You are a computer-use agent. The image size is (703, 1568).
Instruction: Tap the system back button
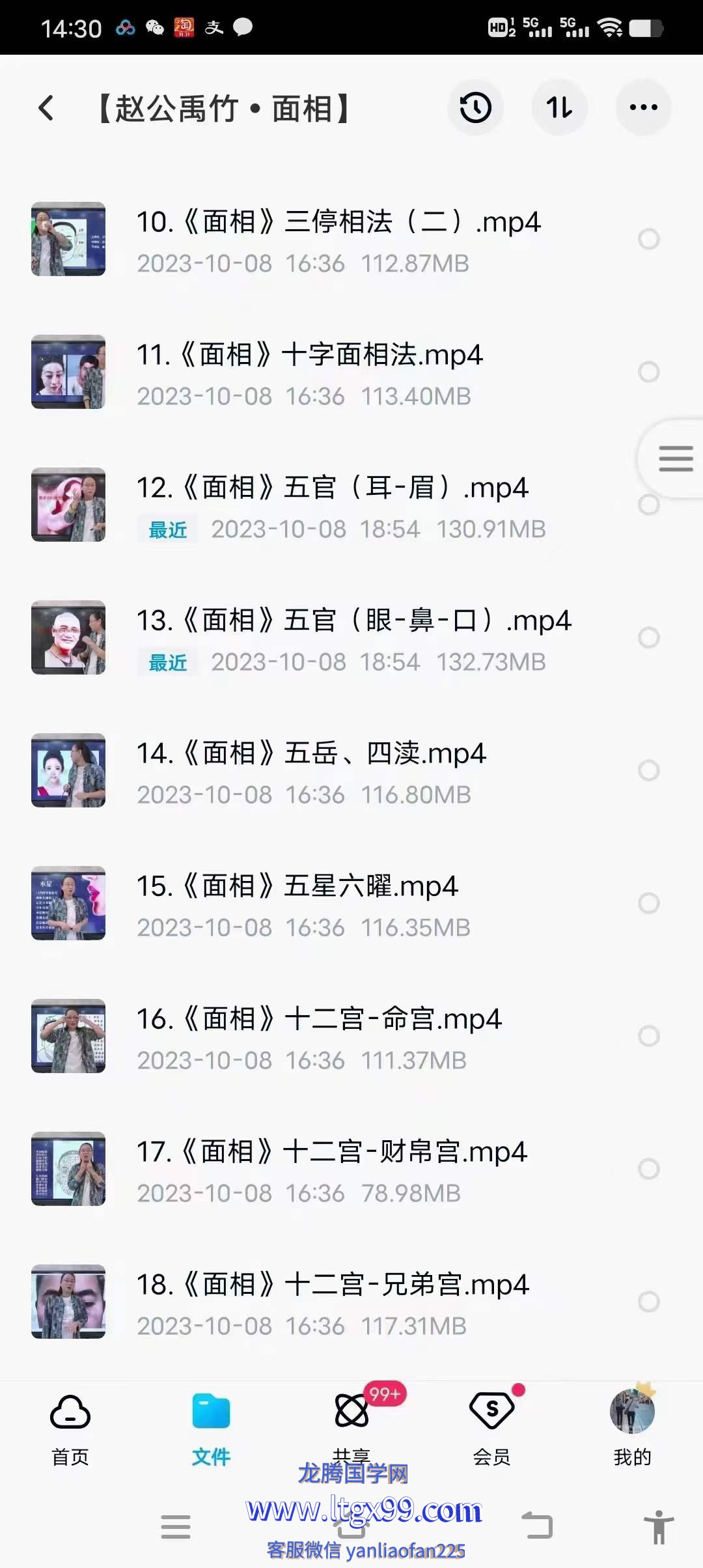[538, 1526]
